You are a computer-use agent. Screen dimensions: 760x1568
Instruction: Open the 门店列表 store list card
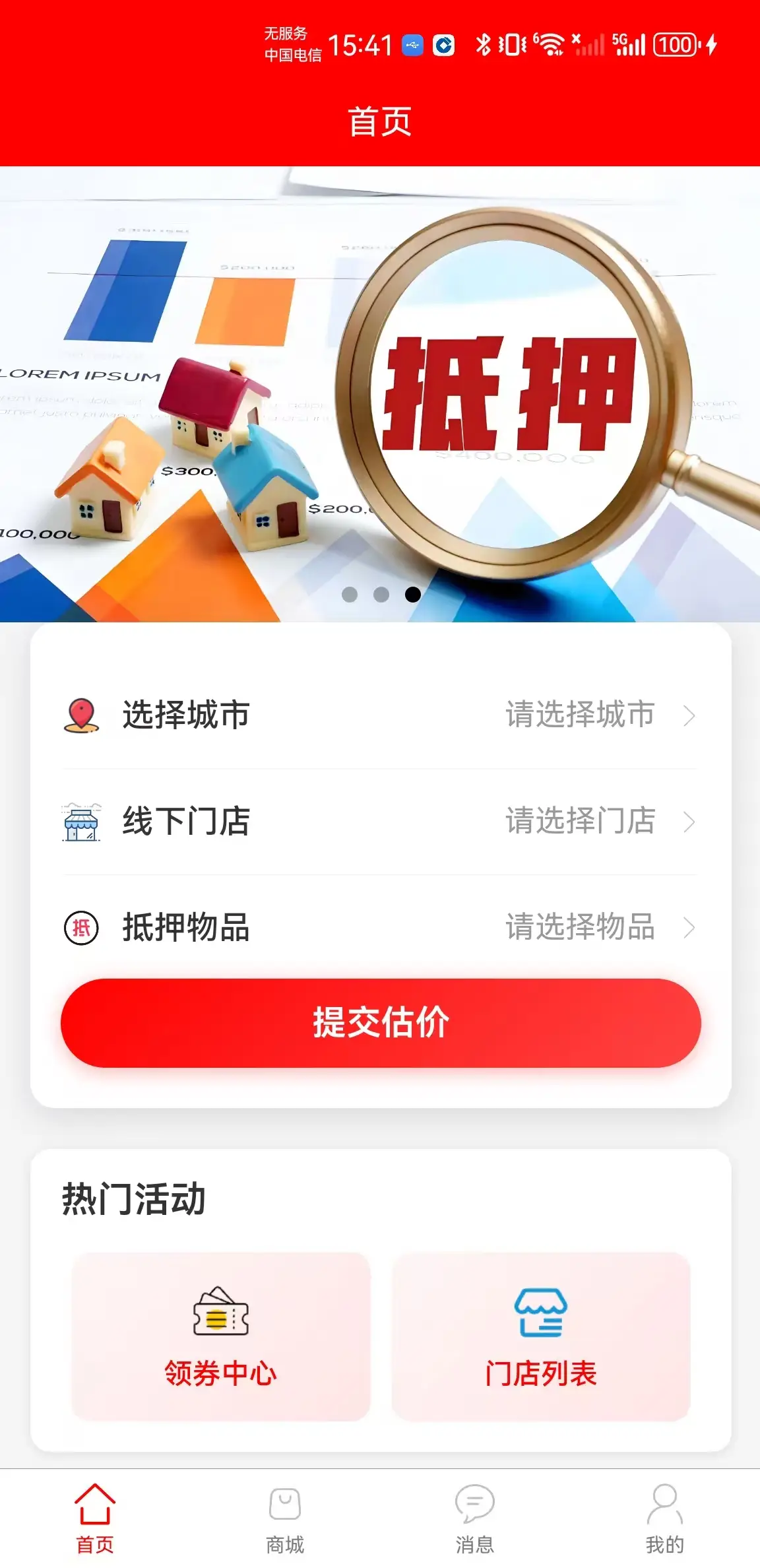(x=540, y=1336)
